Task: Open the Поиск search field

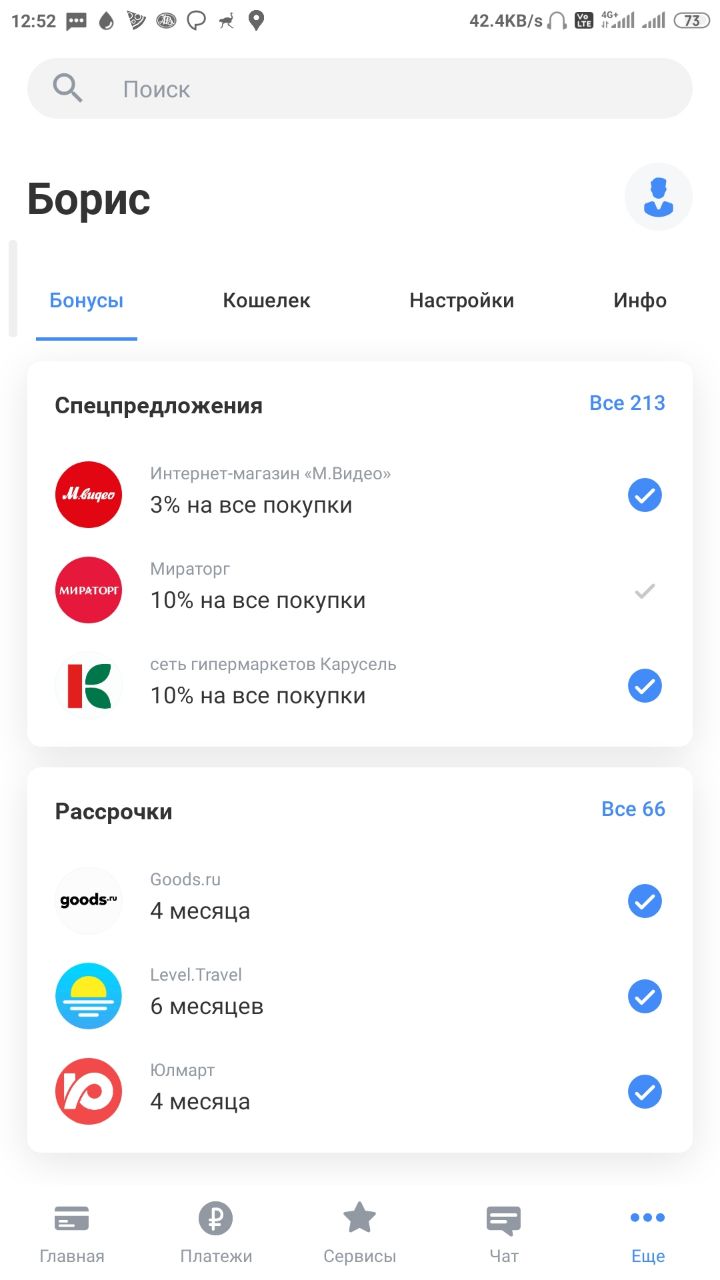Action: [360, 89]
